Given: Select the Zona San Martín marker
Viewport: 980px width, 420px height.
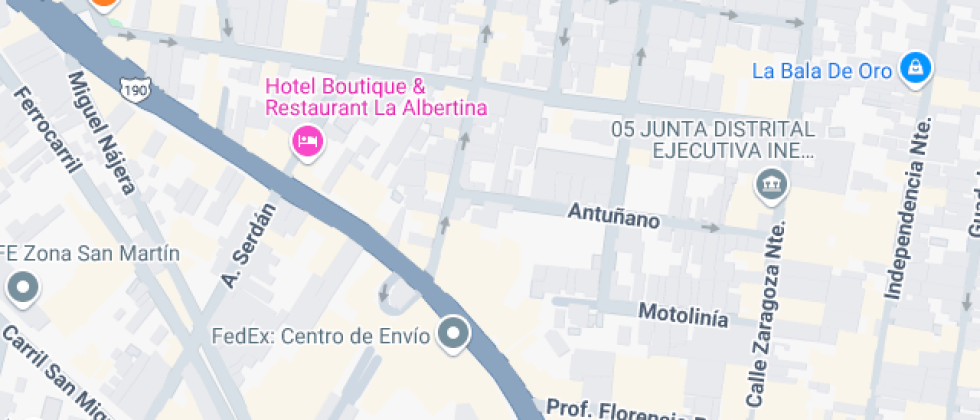Looking at the screenshot, I should [22, 290].
